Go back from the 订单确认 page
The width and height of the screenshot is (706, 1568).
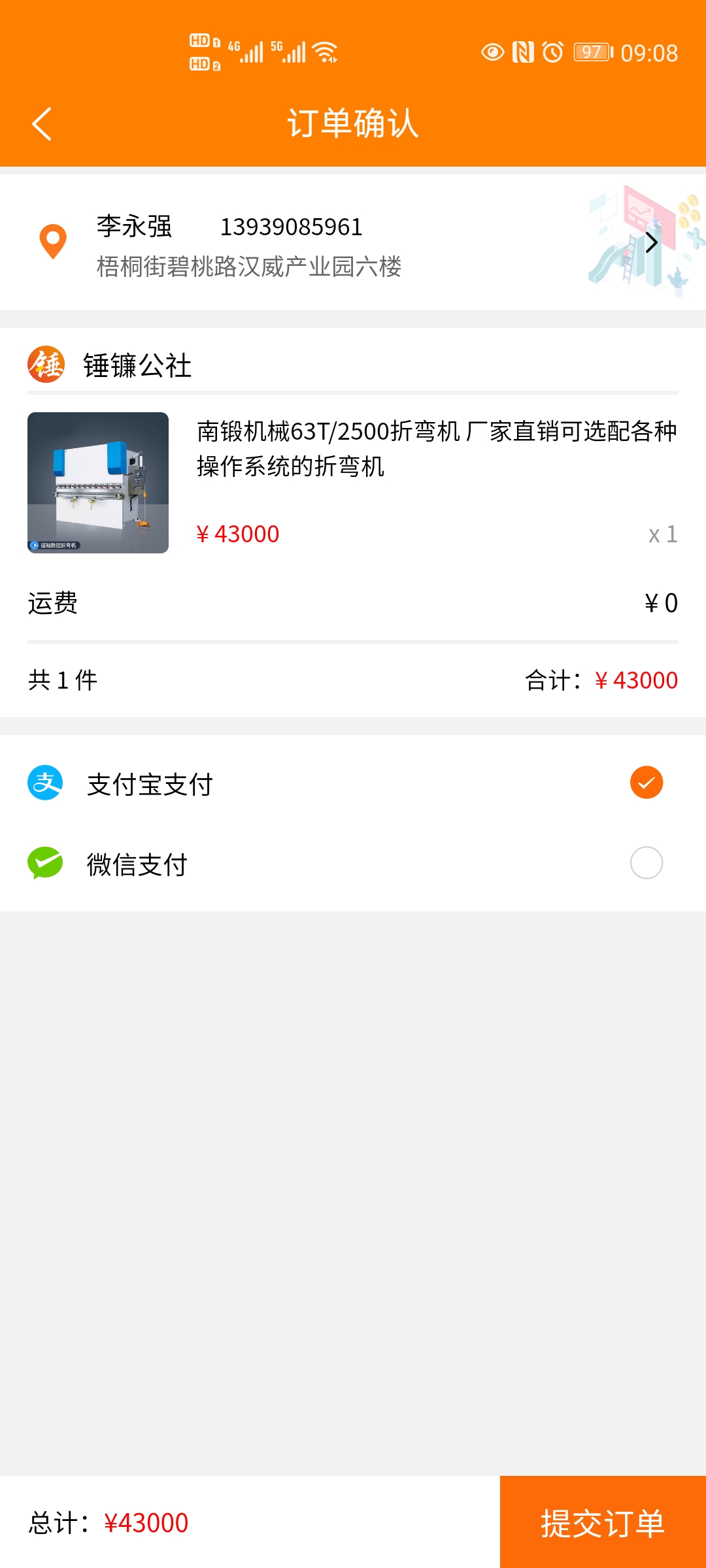tap(42, 124)
